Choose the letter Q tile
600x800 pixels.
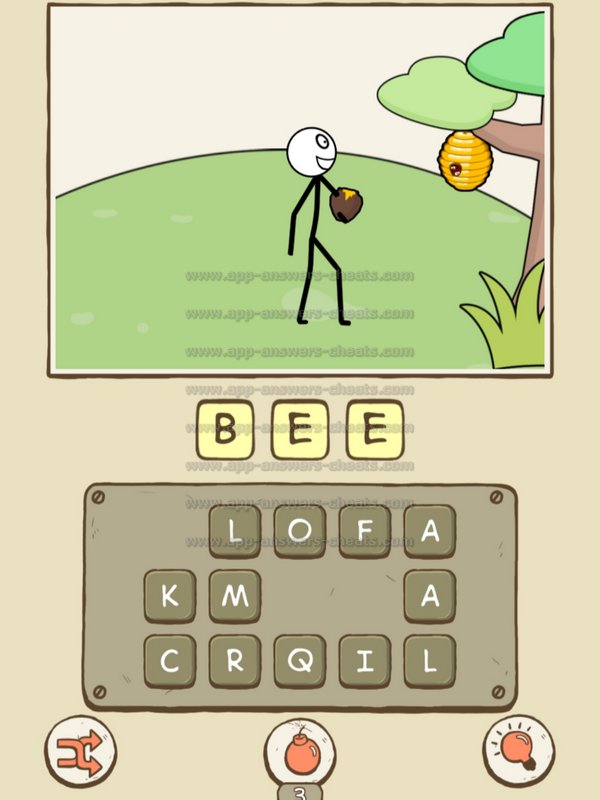coord(299,661)
